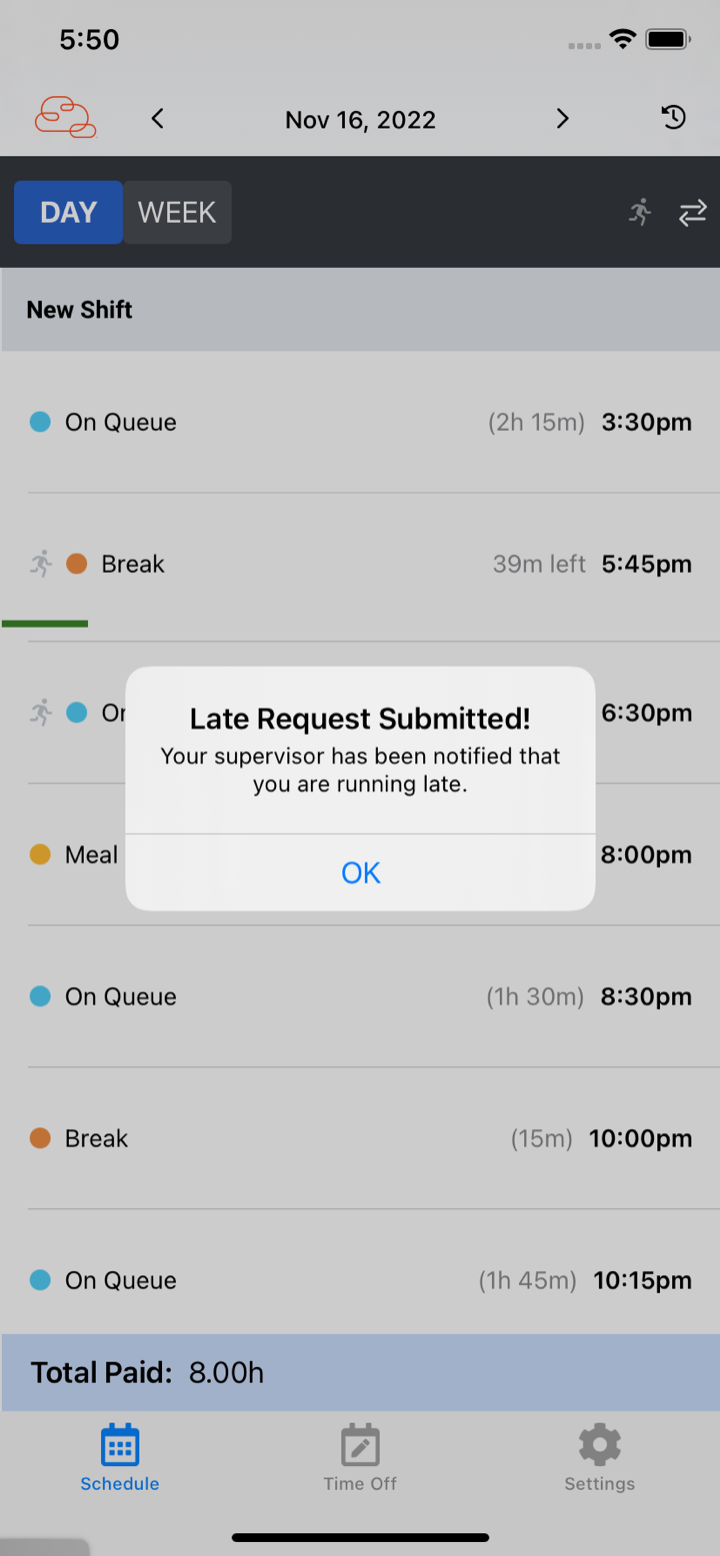This screenshot has width=720, height=1556.
Task: Open the On Queue 3:30pm activity
Action: [360, 422]
